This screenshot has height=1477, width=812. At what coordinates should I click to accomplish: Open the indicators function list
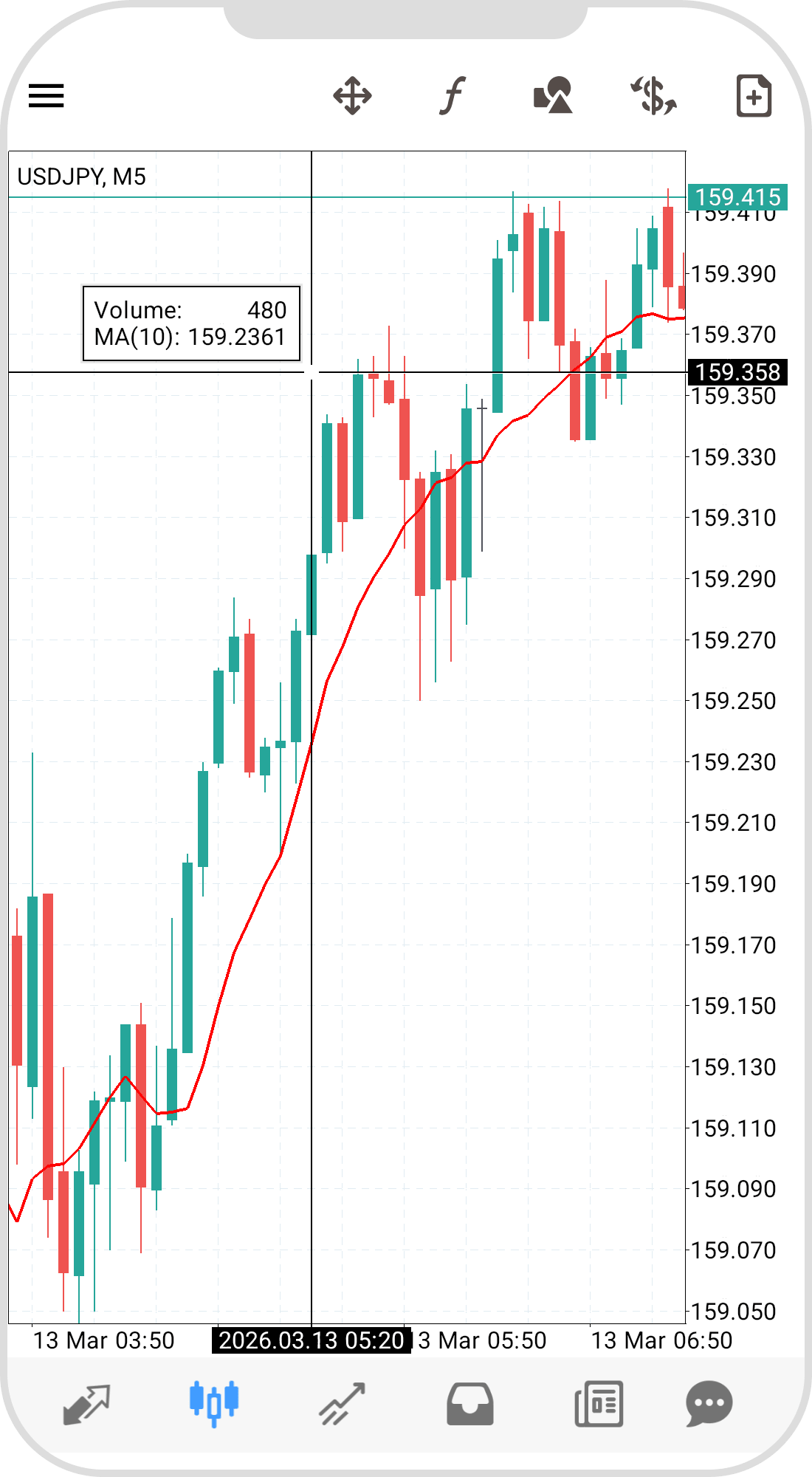click(x=453, y=96)
